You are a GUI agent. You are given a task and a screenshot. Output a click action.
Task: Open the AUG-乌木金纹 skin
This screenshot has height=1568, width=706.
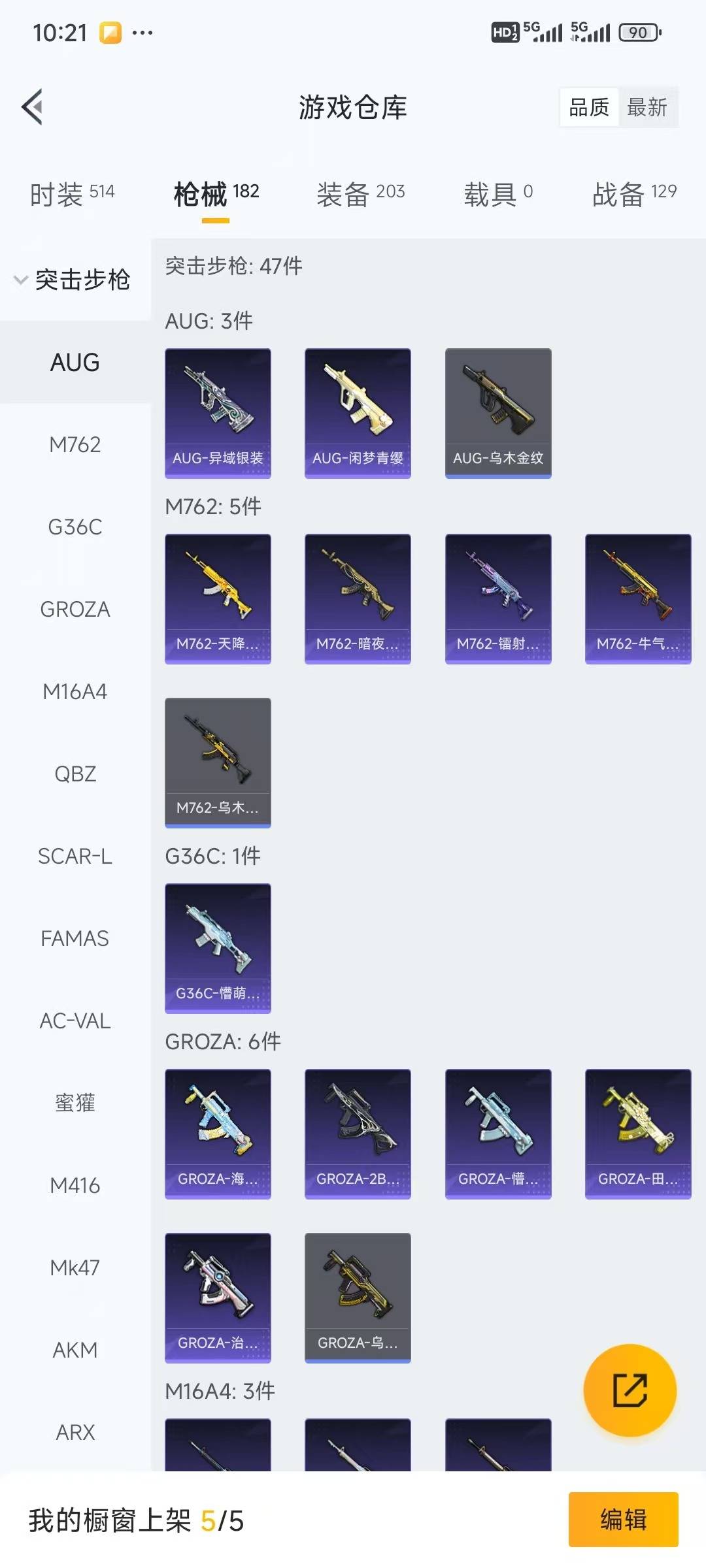click(x=498, y=413)
